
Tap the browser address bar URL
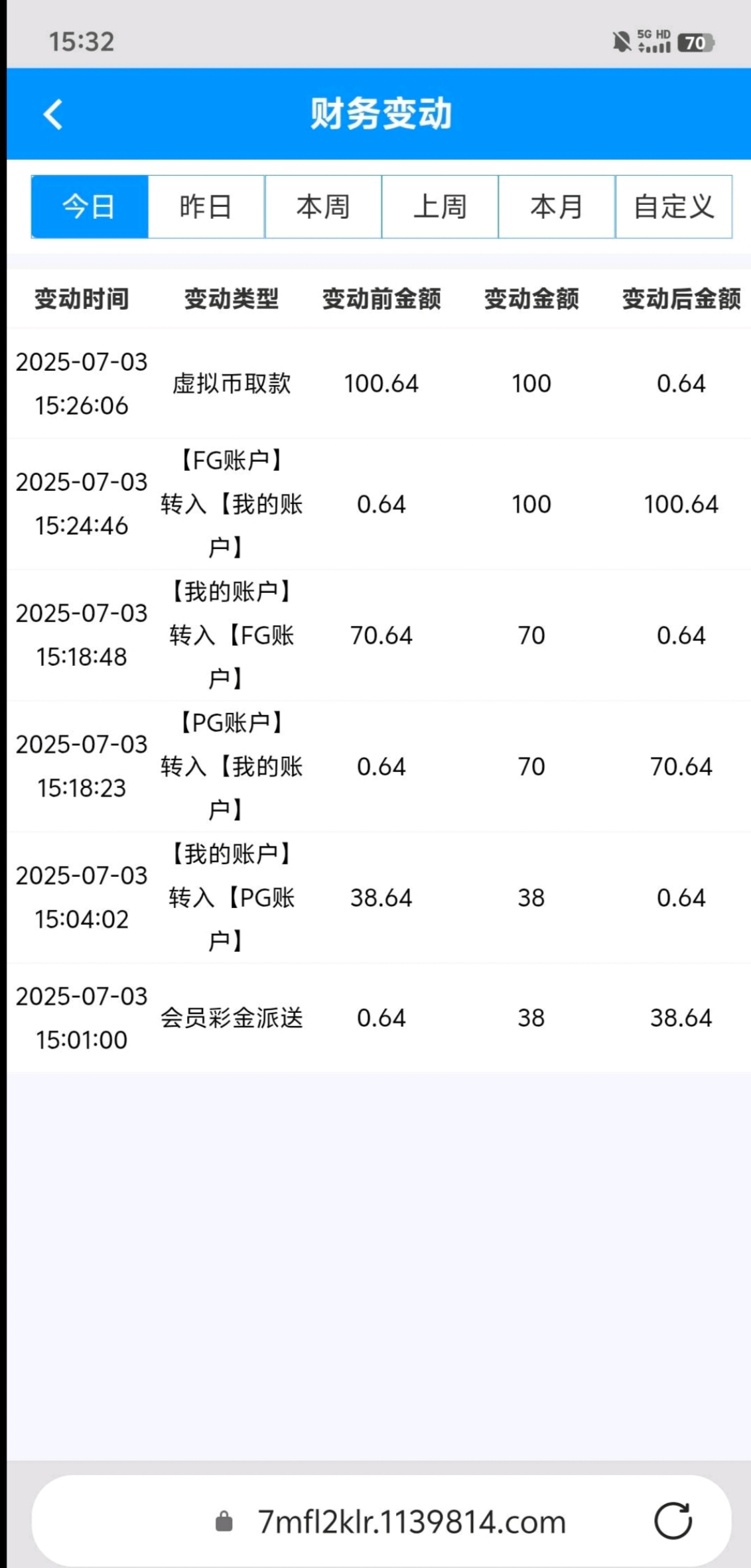(411, 1522)
